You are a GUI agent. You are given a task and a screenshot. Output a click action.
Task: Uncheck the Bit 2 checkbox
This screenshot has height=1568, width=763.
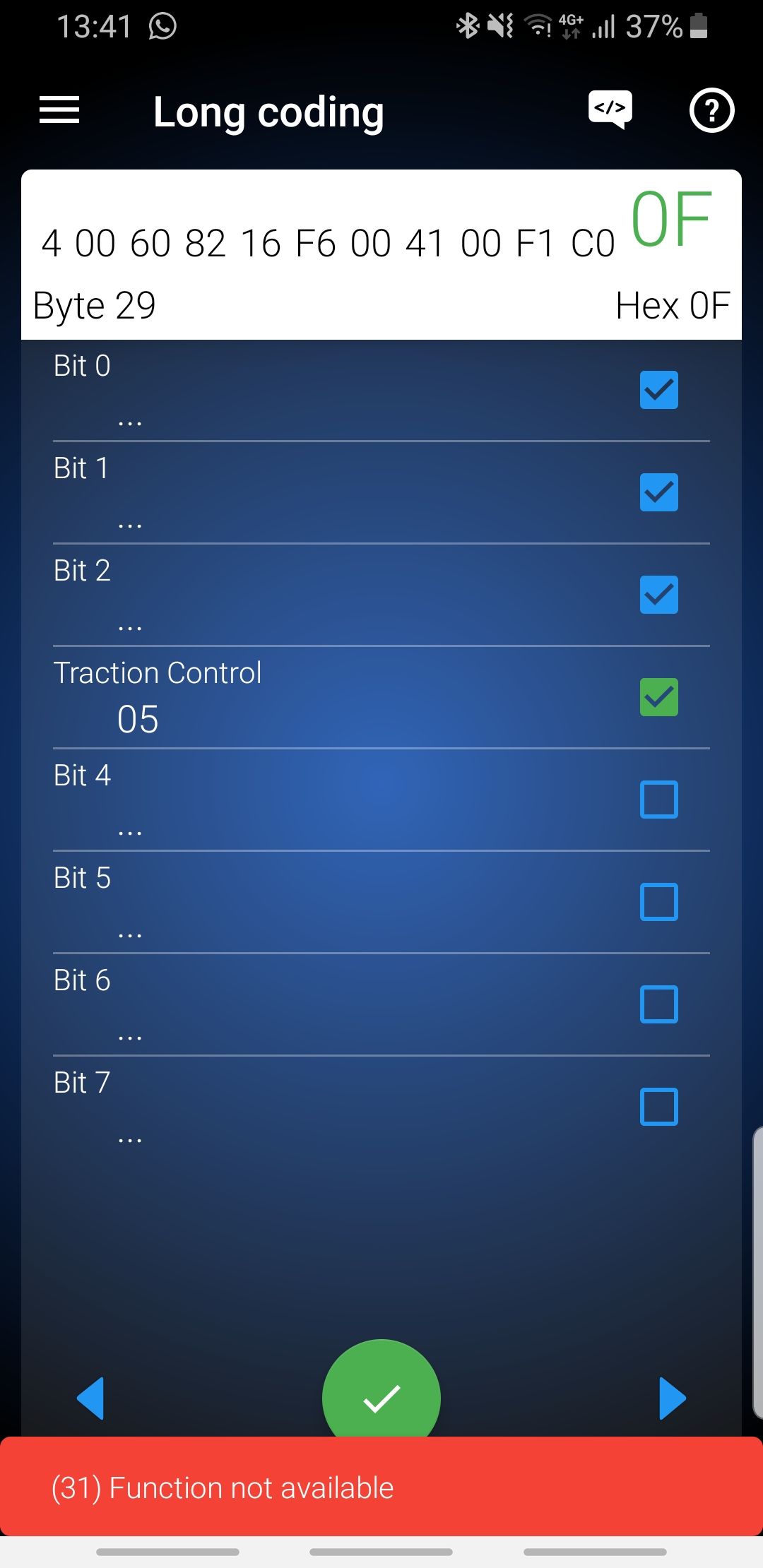coord(658,595)
